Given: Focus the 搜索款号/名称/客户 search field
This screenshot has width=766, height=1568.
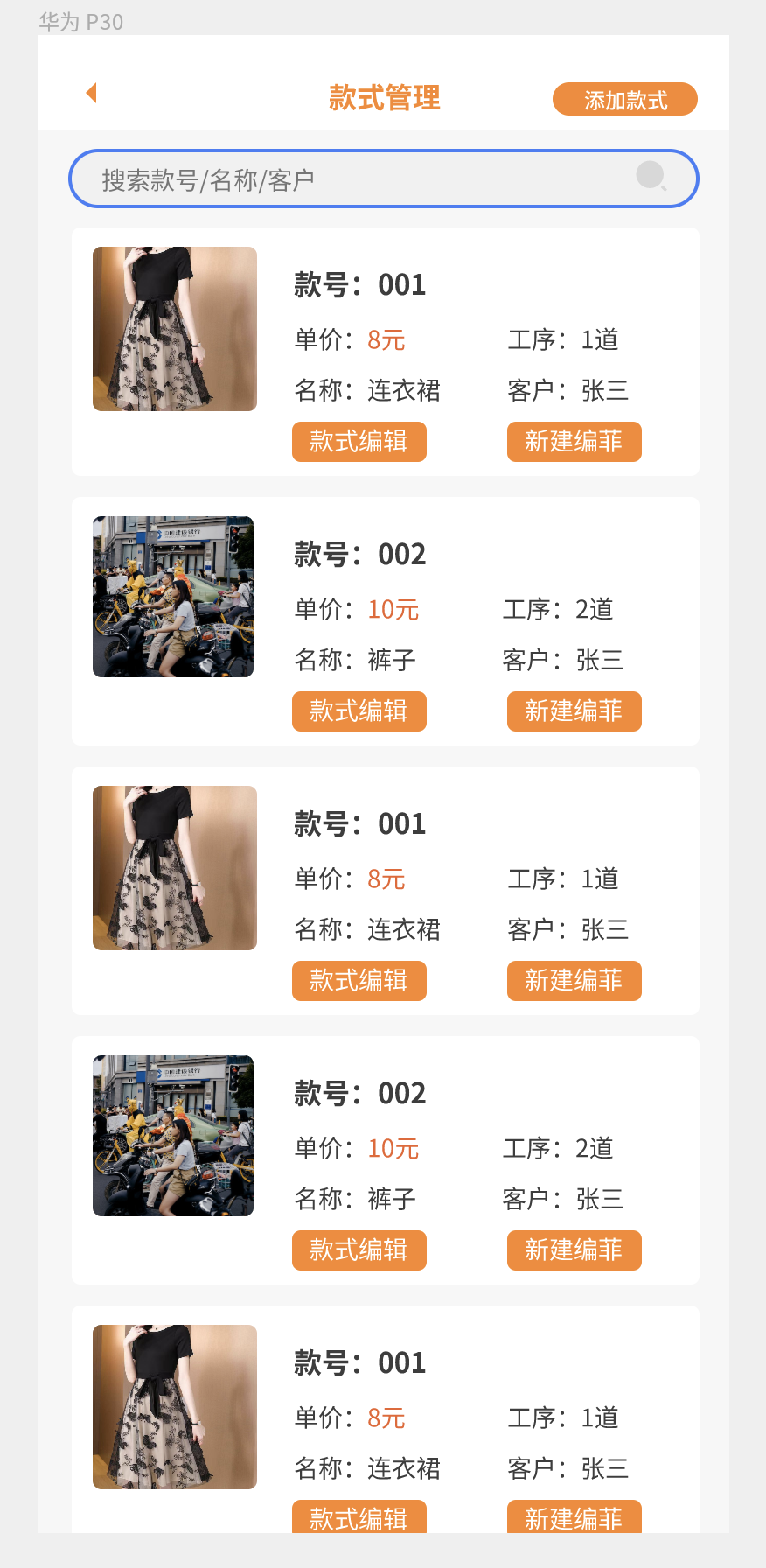Looking at the screenshot, I should [x=350, y=179].
